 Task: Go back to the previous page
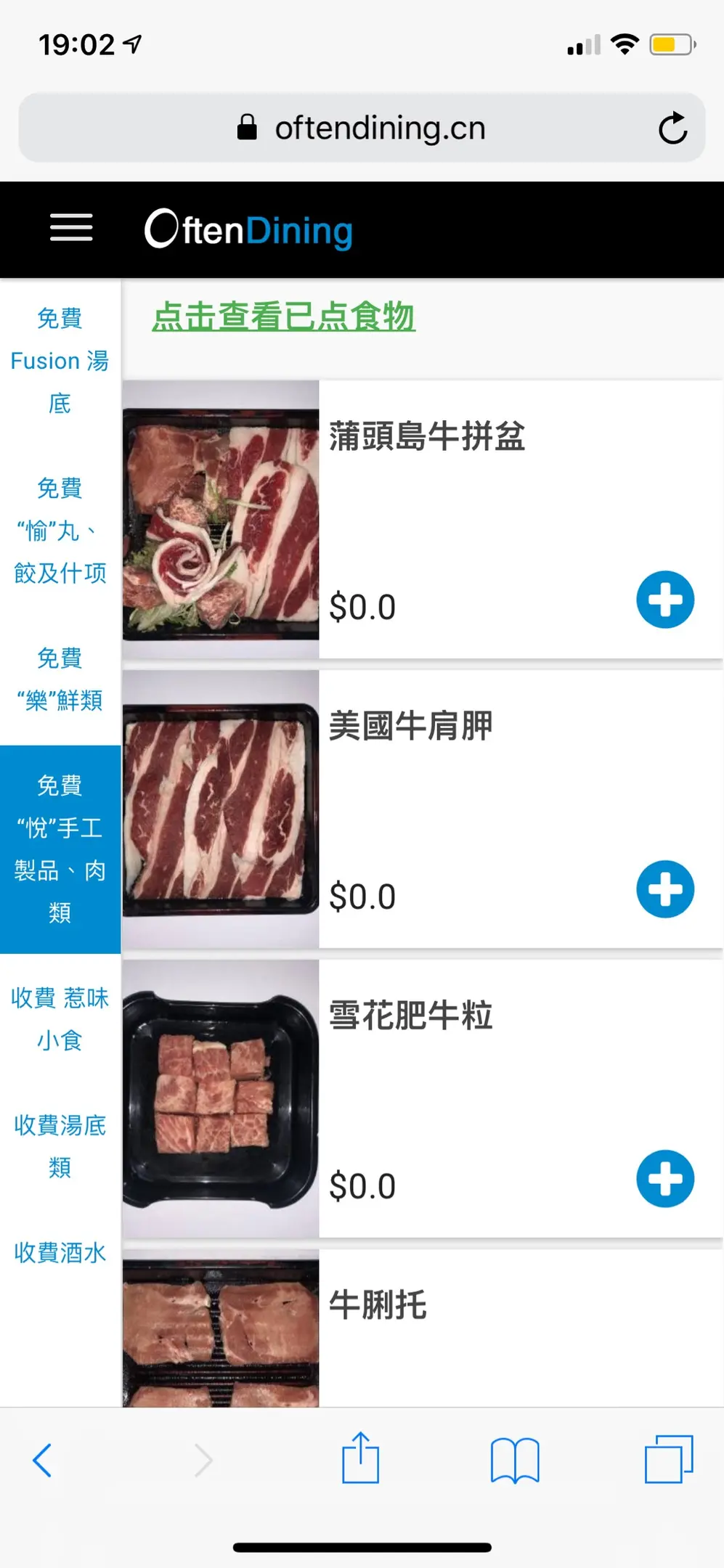(42, 1460)
